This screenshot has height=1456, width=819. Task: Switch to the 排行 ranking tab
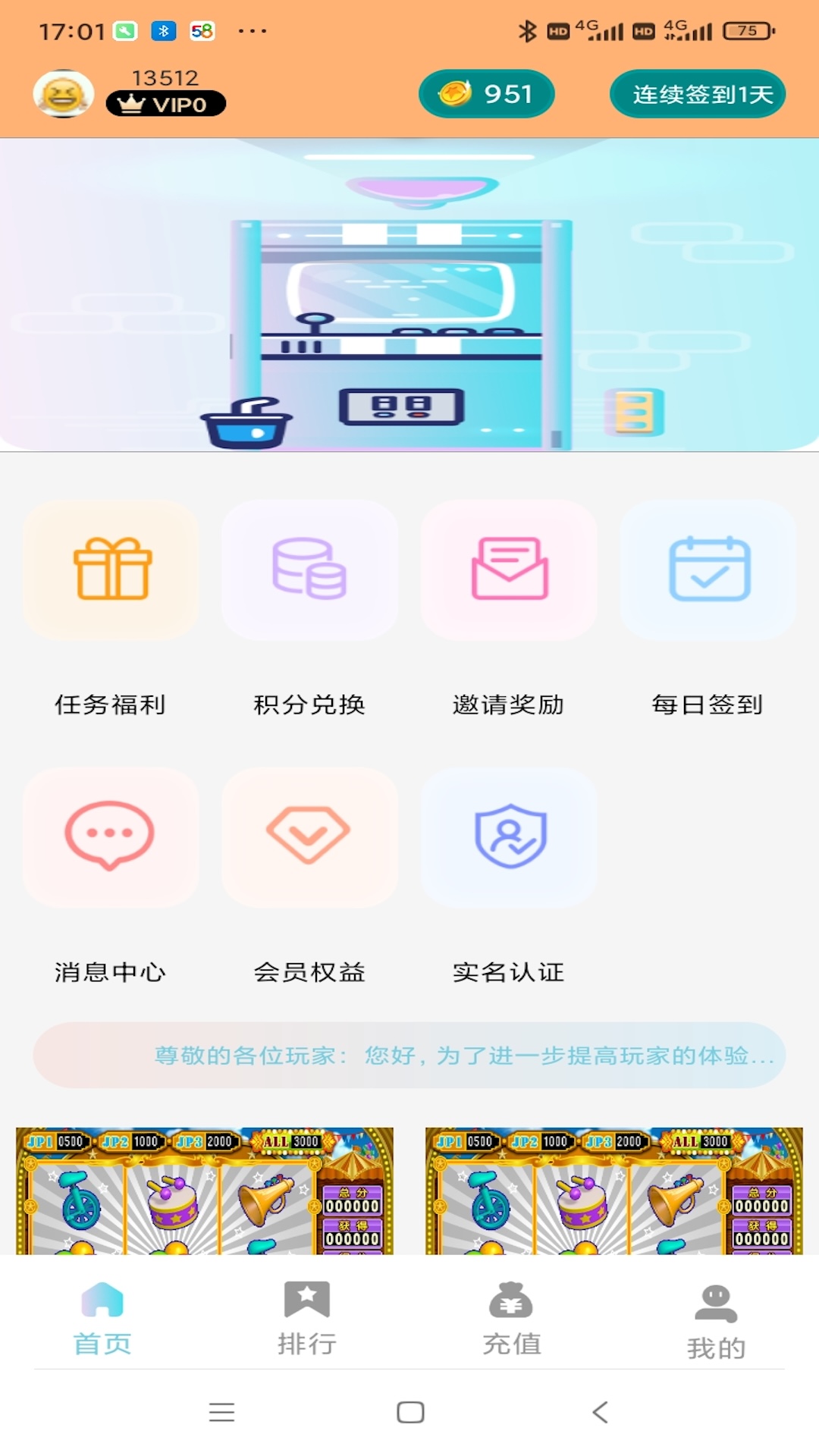point(307,1319)
